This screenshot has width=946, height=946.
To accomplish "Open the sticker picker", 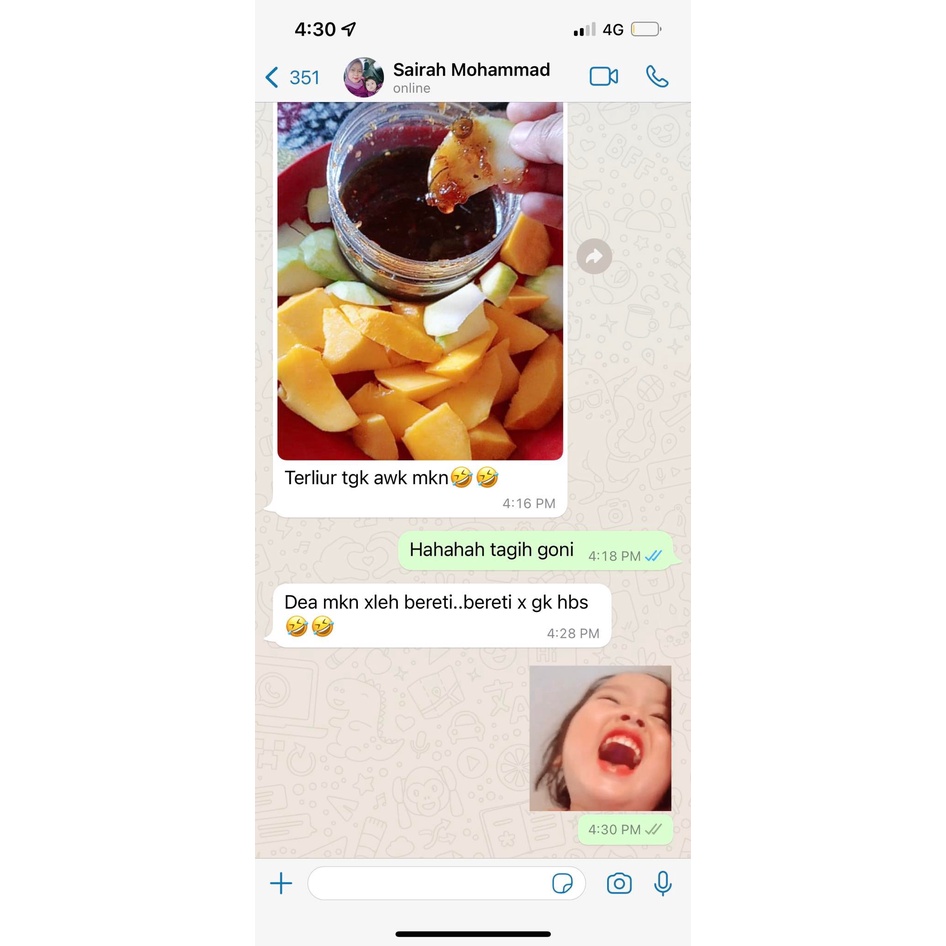I will click(562, 884).
